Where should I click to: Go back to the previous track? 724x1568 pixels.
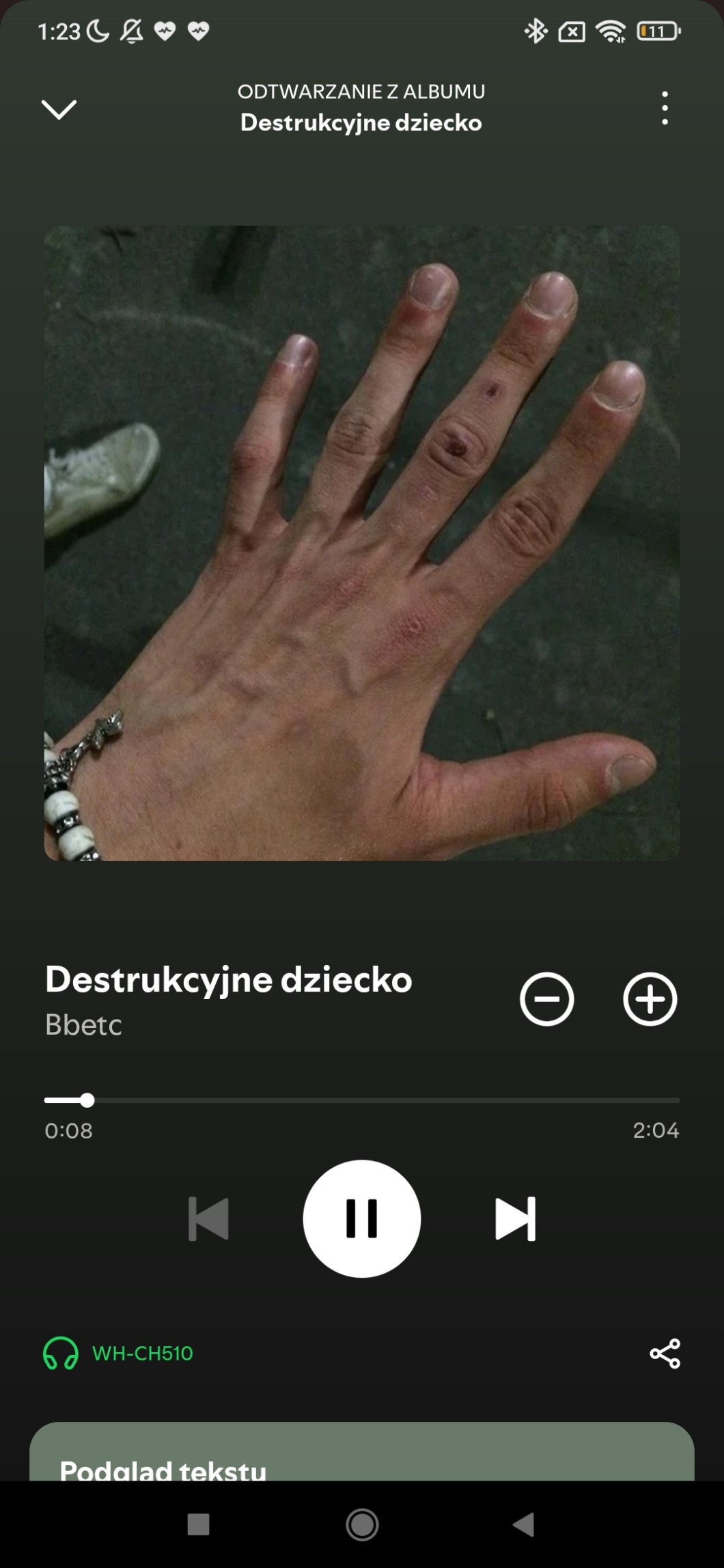click(x=208, y=1218)
